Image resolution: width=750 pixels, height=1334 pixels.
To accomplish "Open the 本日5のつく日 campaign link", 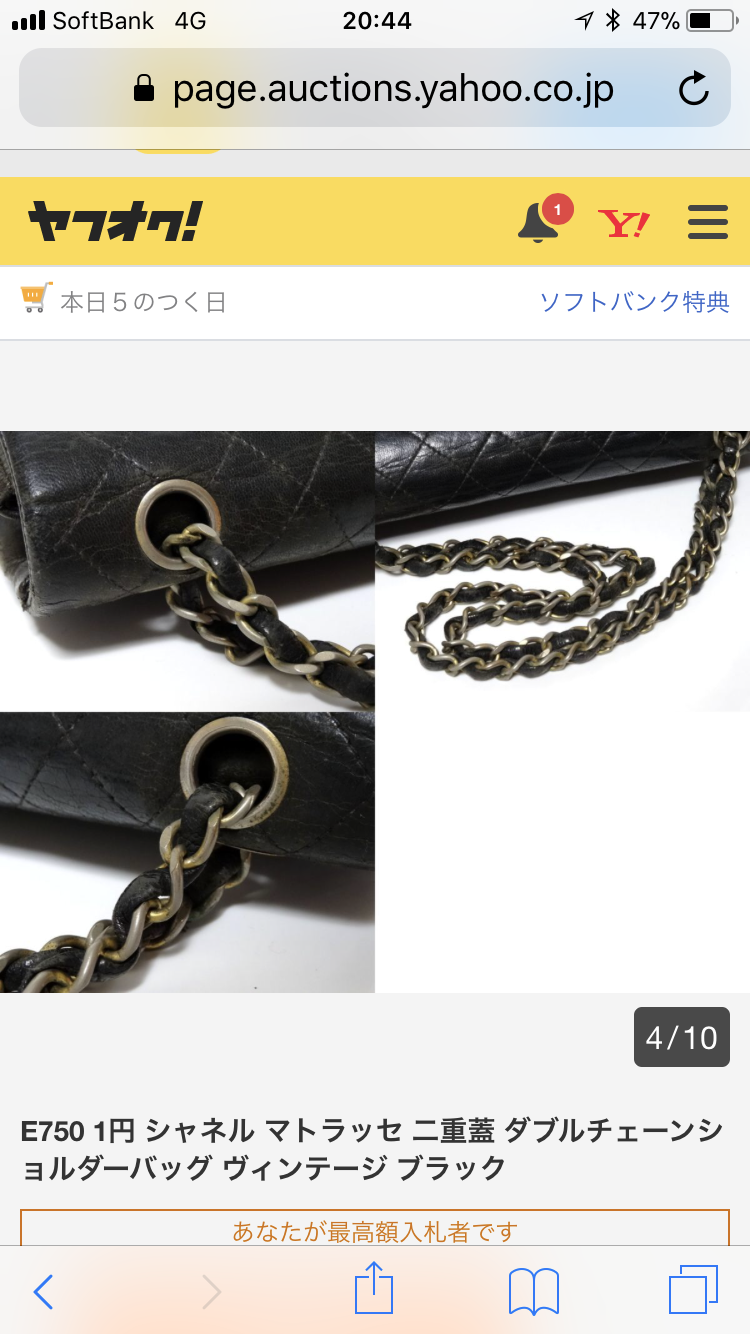I will [x=124, y=302].
